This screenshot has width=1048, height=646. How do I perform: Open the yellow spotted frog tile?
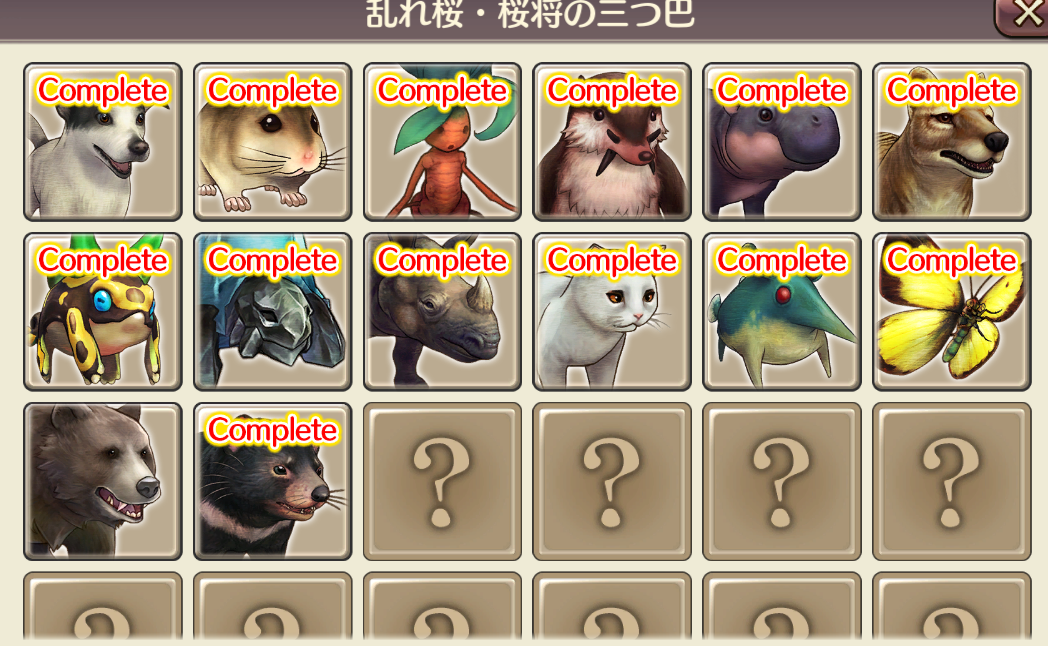(103, 312)
